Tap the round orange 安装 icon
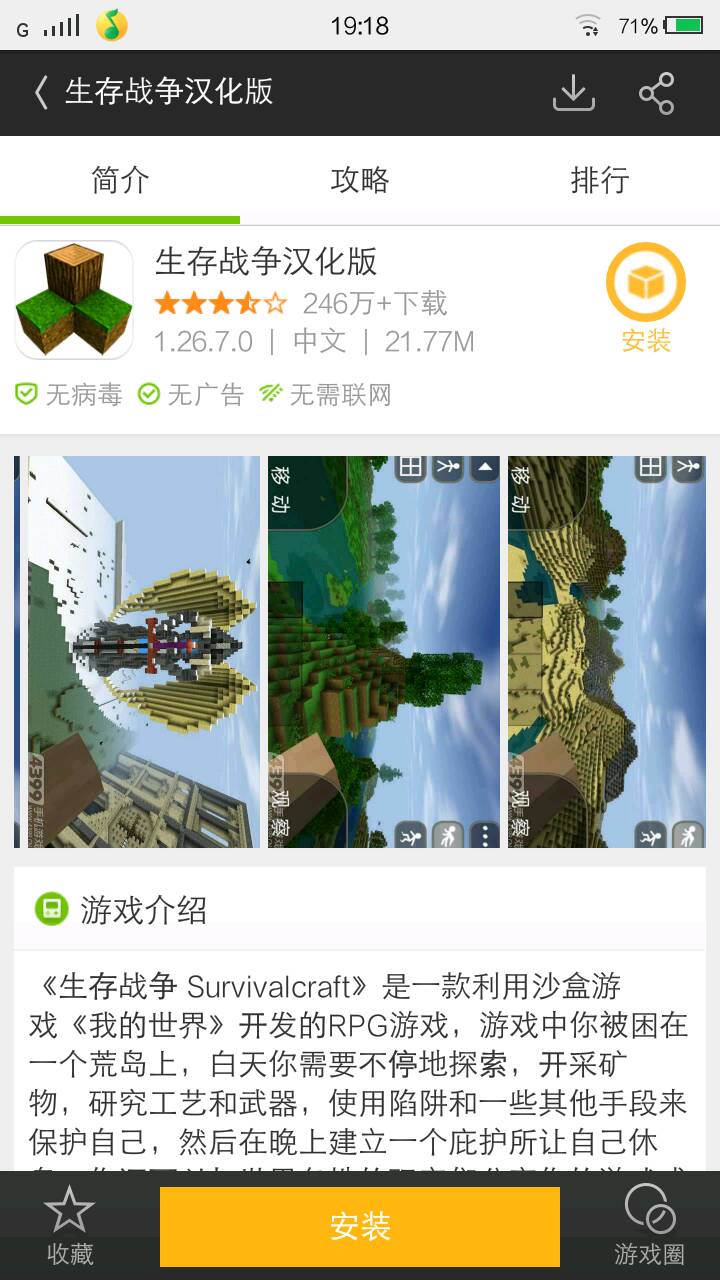 click(x=646, y=284)
